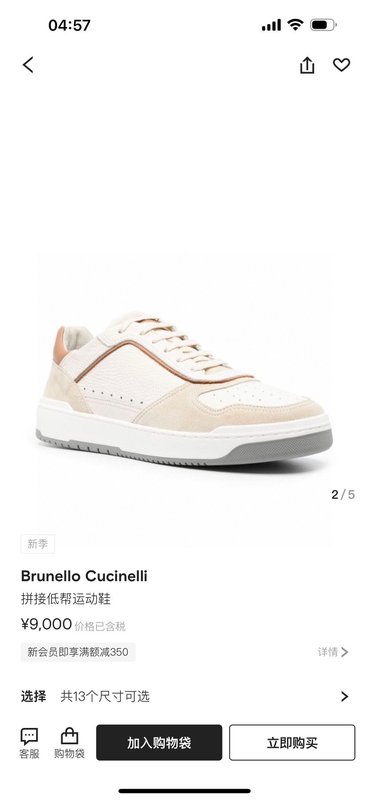
Task: Add sneaker to wishlist with heart icon
Action: pyautogui.click(x=341, y=65)
